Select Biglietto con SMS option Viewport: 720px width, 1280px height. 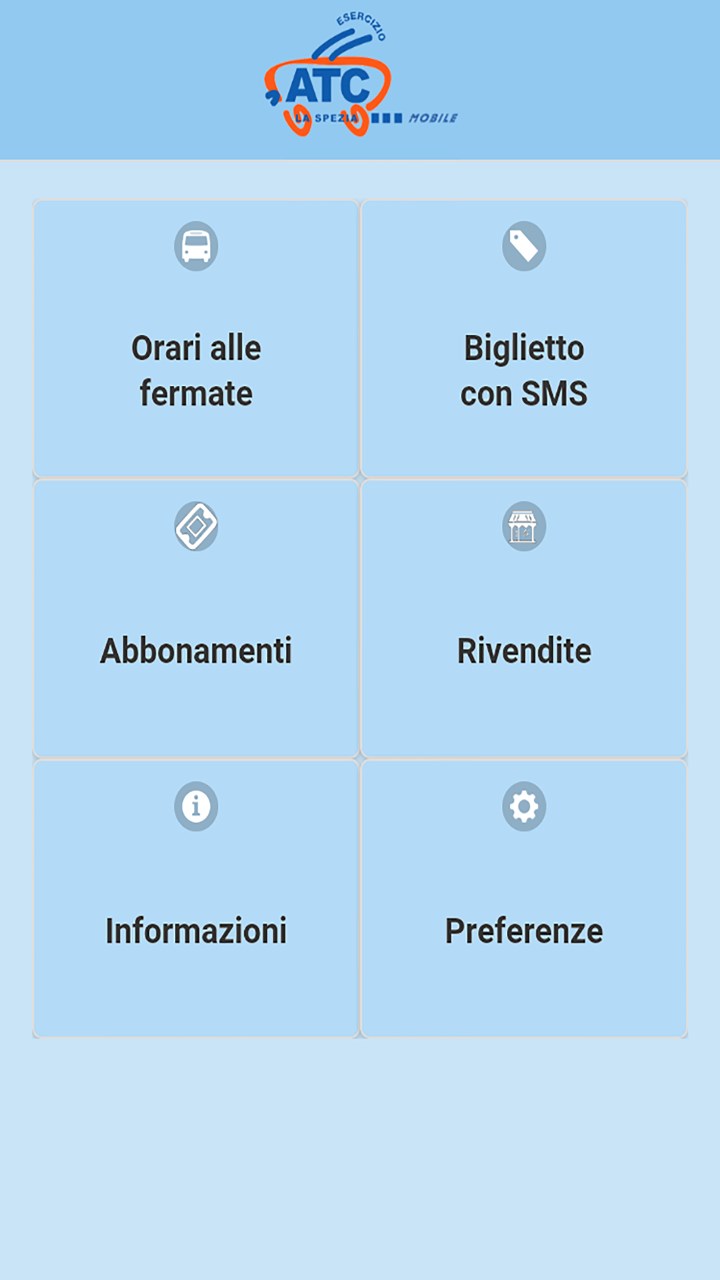click(523, 339)
